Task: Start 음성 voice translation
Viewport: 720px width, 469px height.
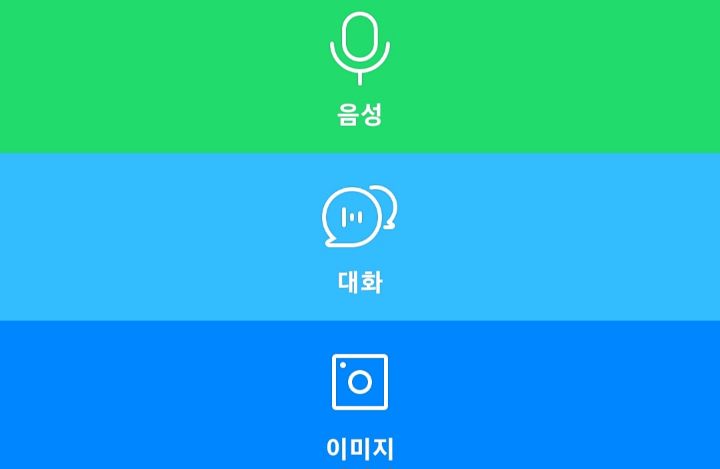Action: 360,70
